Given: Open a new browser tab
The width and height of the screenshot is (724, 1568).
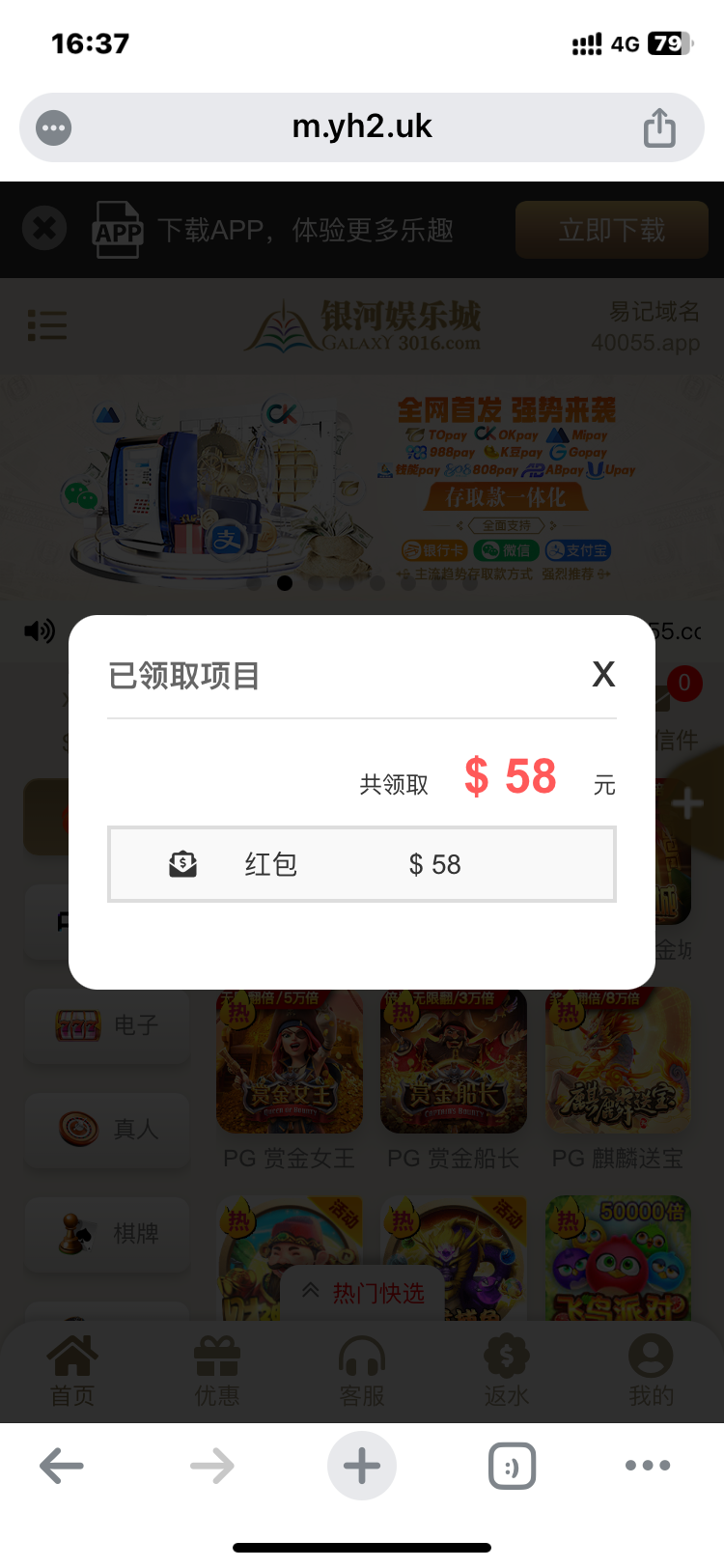Looking at the screenshot, I should [x=362, y=1466].
